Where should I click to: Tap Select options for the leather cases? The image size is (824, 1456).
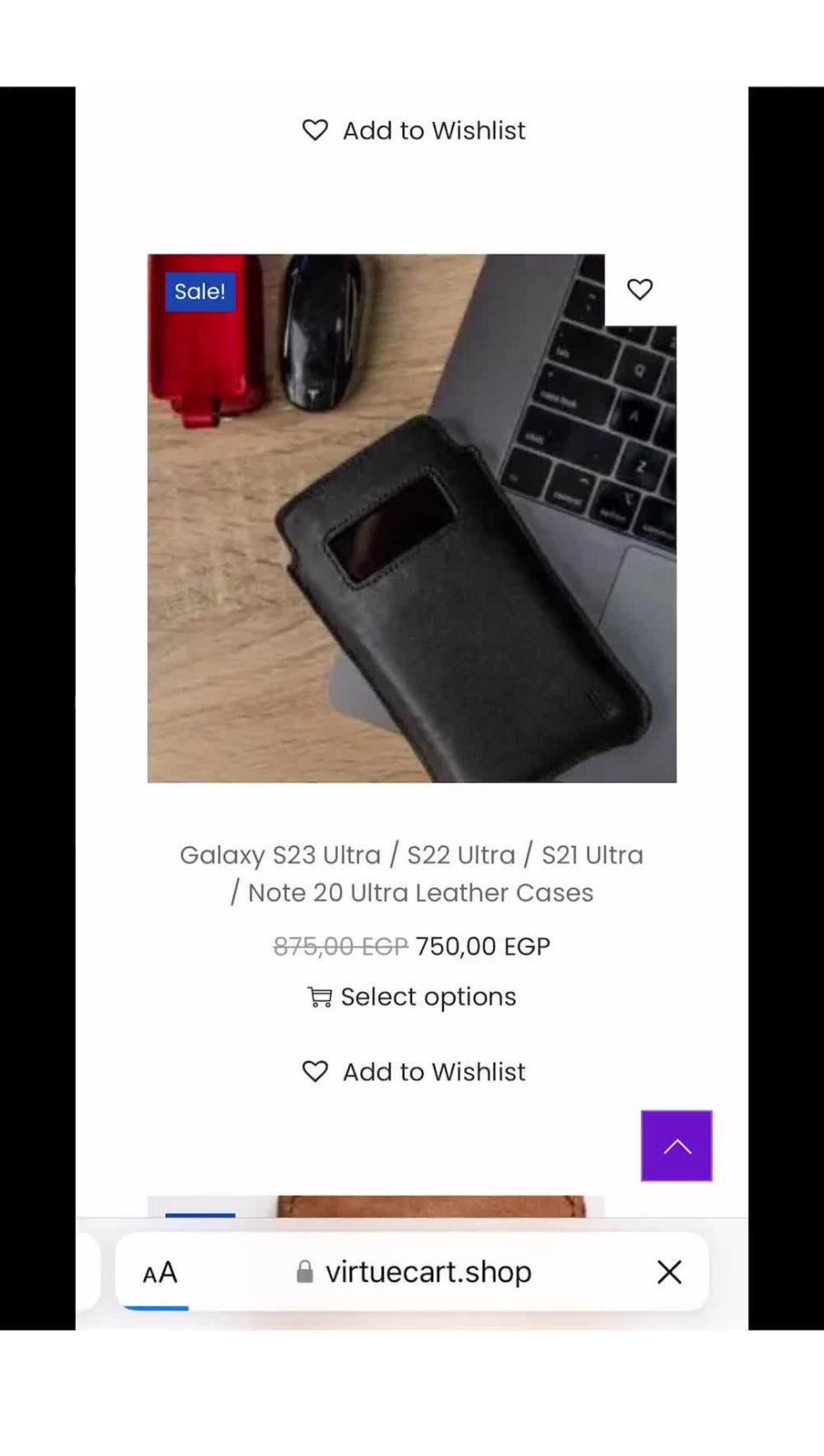point(412,997)
